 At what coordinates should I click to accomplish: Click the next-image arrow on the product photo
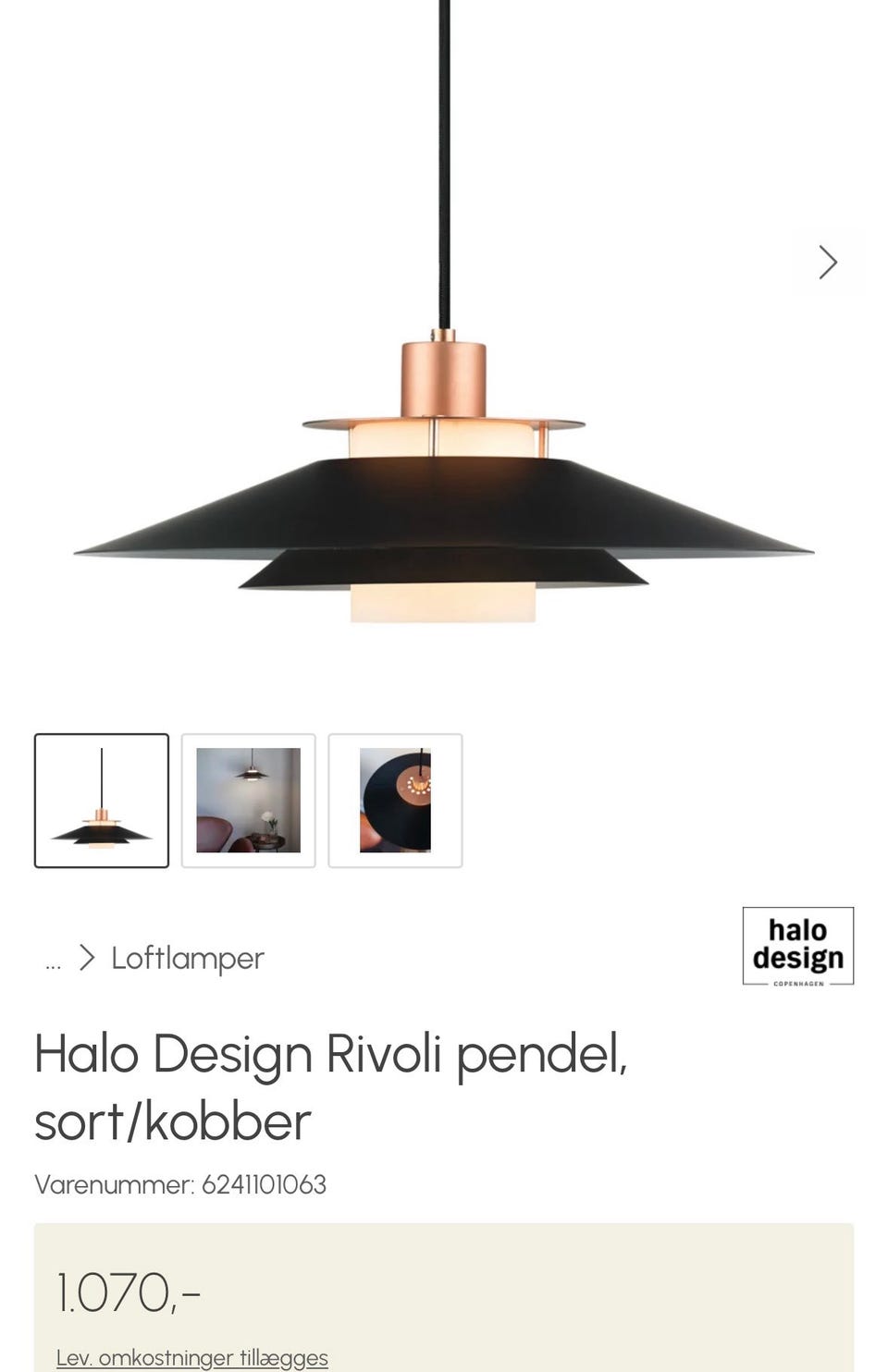coord(828,262)
